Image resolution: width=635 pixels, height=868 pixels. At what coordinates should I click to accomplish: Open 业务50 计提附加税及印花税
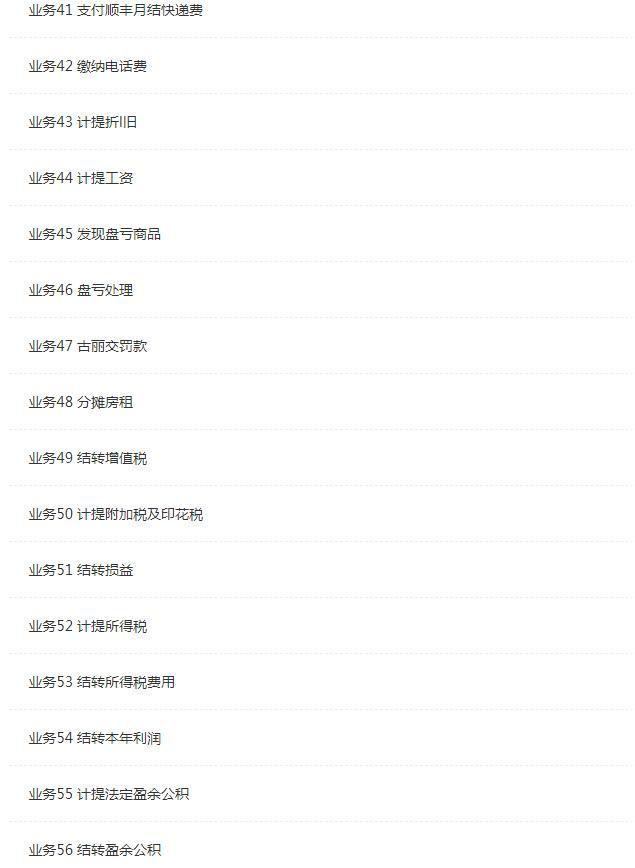pos(116,514)
